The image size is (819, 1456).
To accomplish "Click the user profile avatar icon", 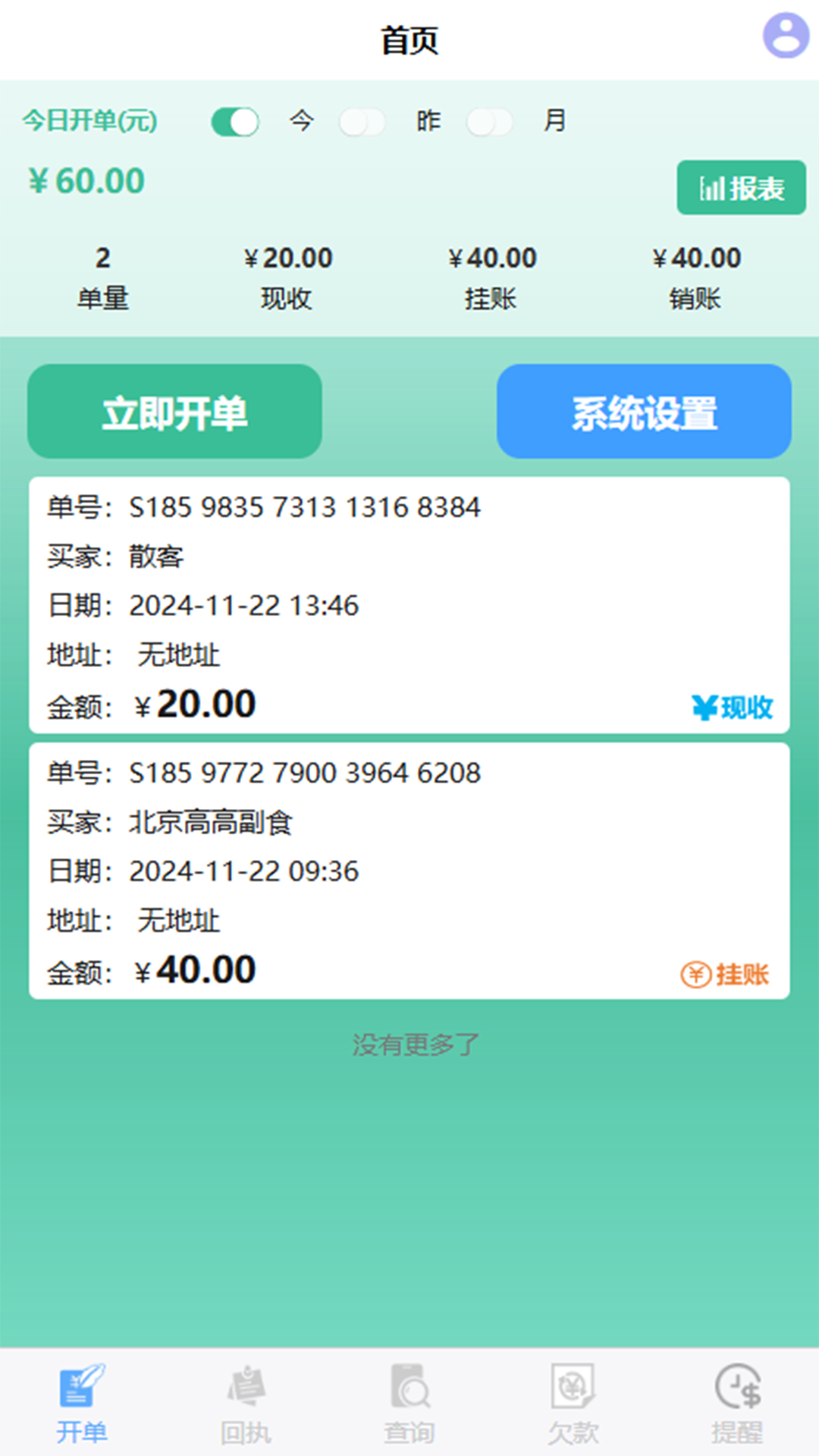I will 785,36.
